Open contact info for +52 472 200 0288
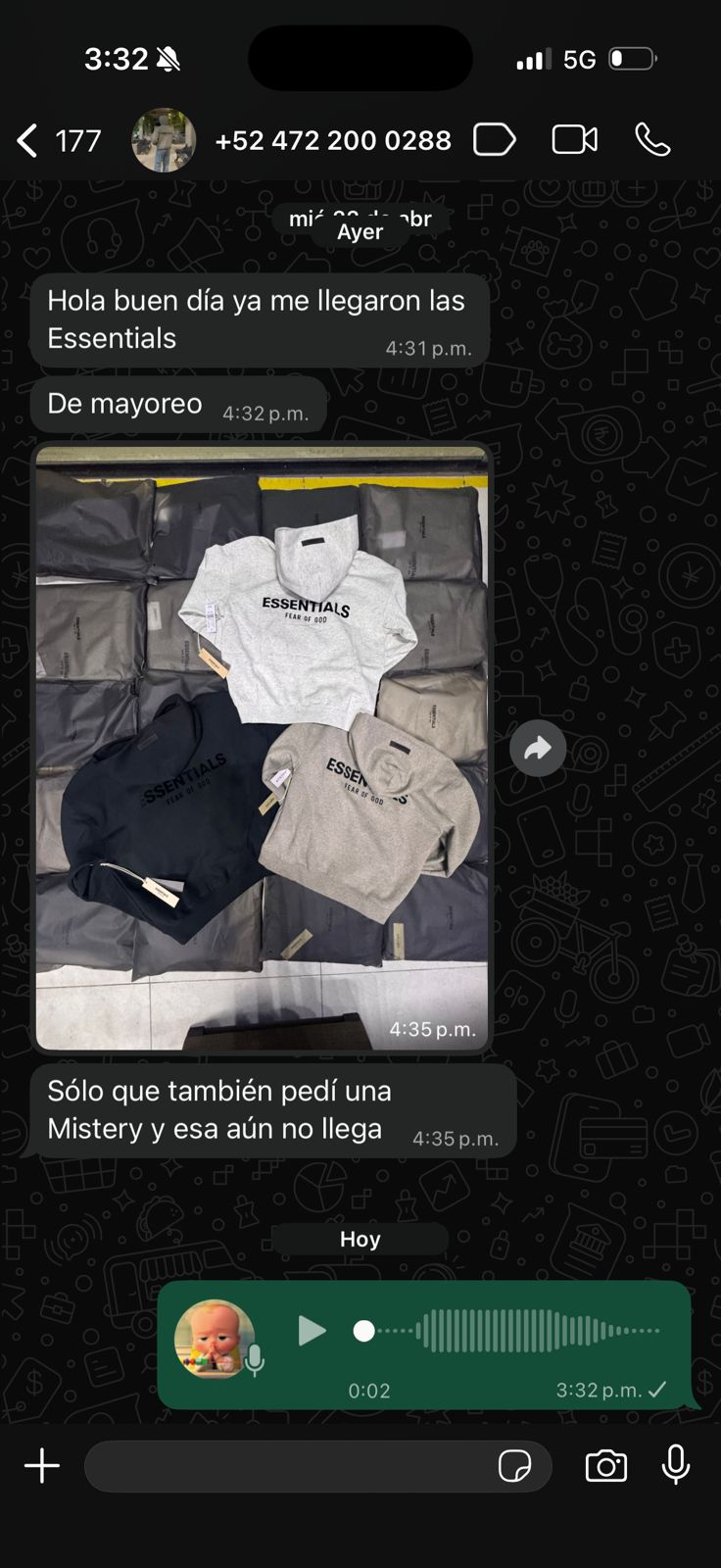This screenshot has height=1568, width=721. click(x=333, y=141)
